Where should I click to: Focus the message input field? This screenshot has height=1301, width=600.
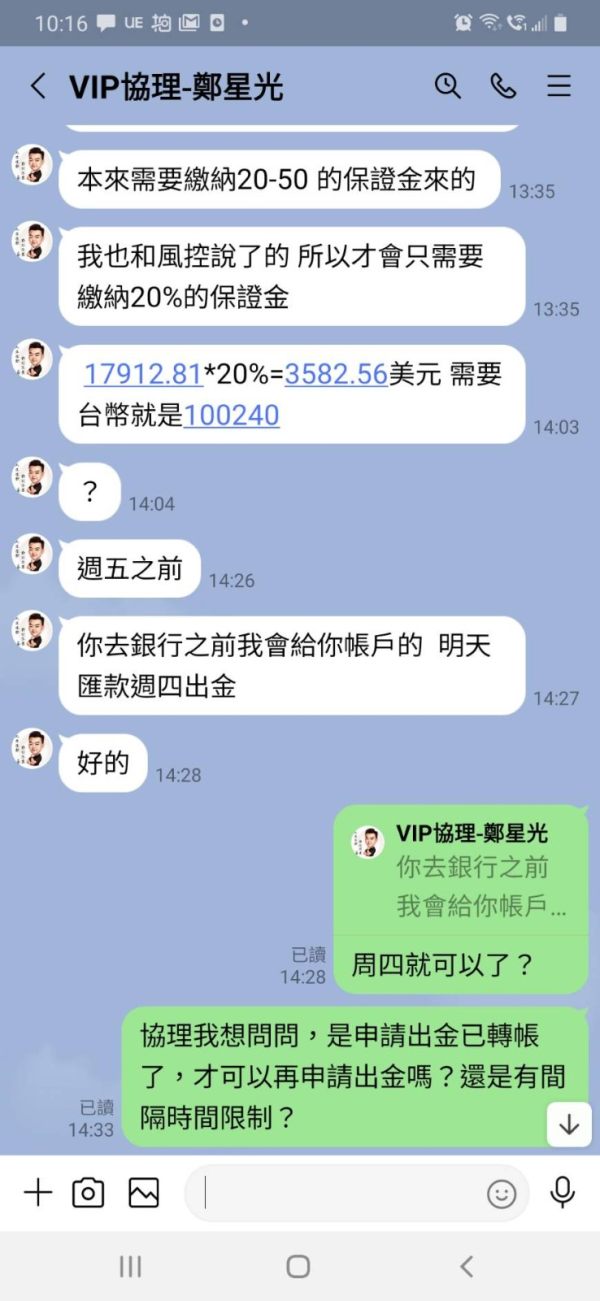tap(340, 1192)
